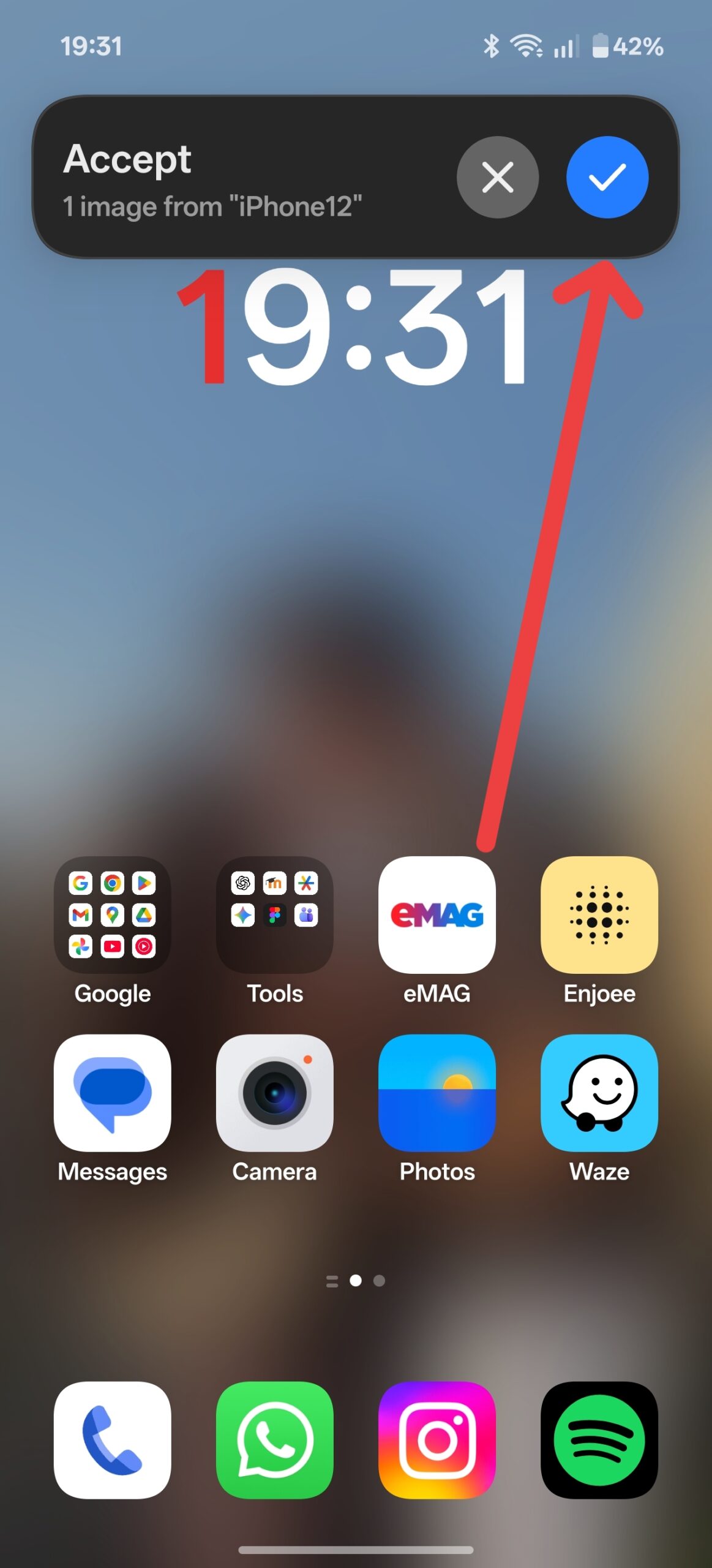Launch the eMAG app
Image resolution: width=712 pixels, height=1568 pixels.
click(x=437, y=914)
